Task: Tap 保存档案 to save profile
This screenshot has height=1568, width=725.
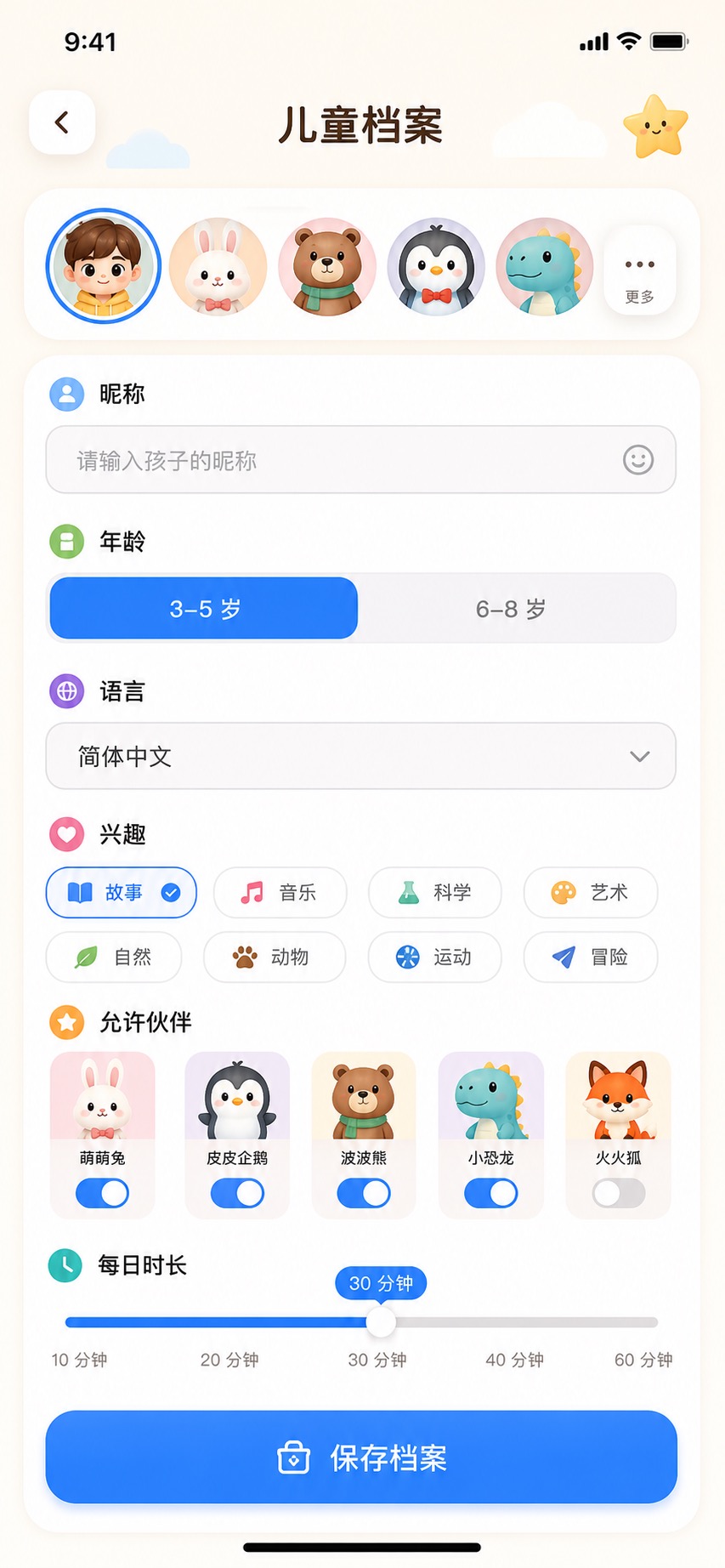Action: pyautogui.click(x=361, y=1457)
